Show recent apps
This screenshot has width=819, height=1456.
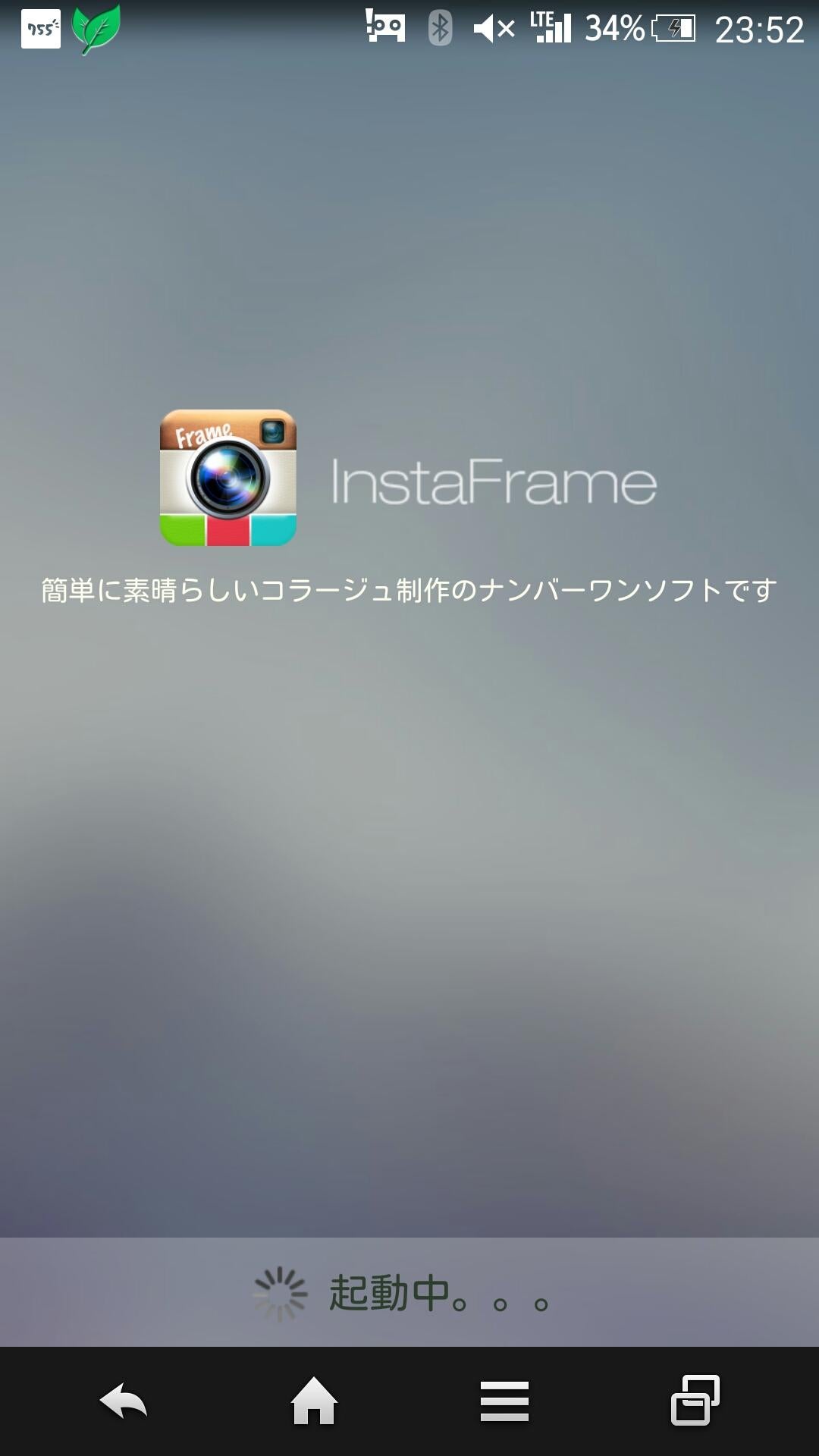coord(695,1401)
